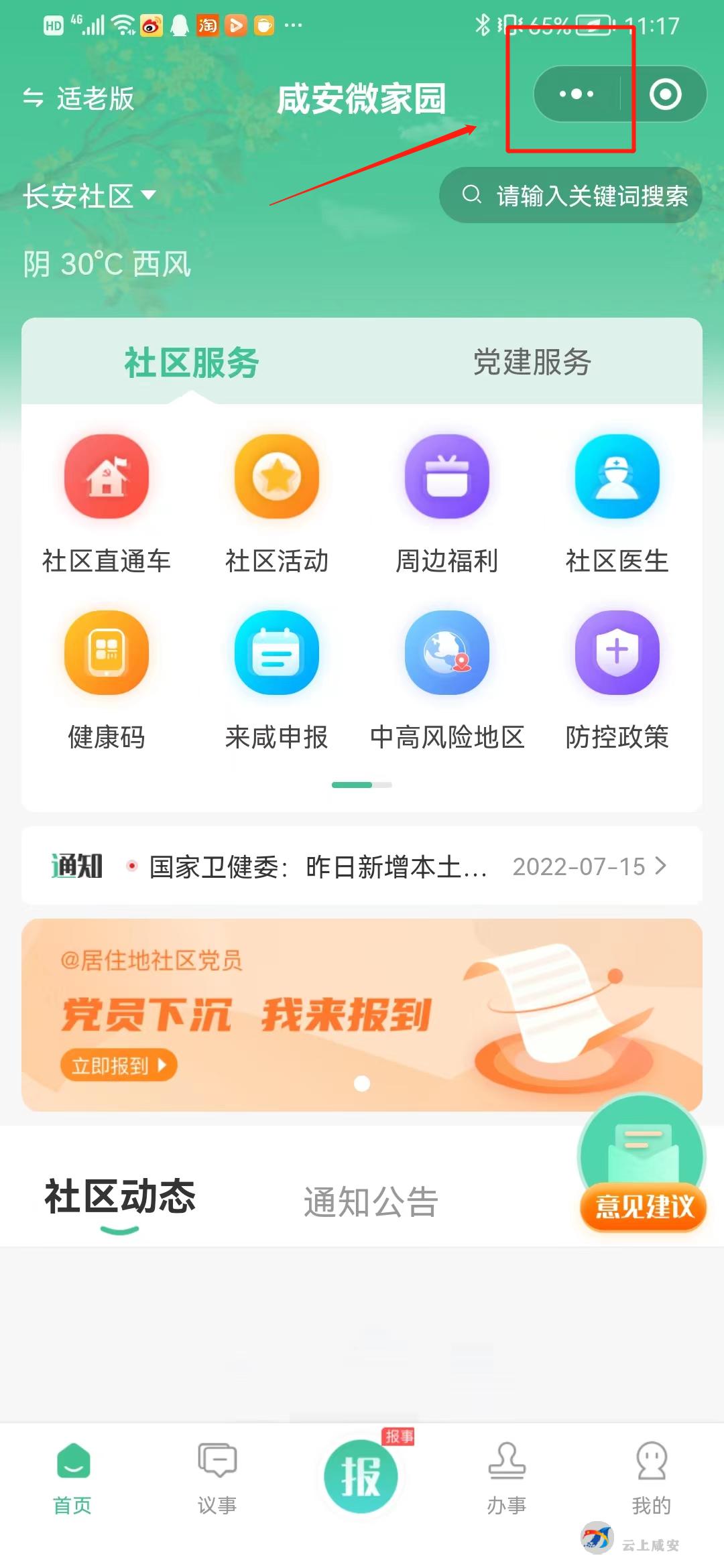Tap the 社区医生 doctor icon
This screenshot has width=724, height=1568.
pos(617,476)
